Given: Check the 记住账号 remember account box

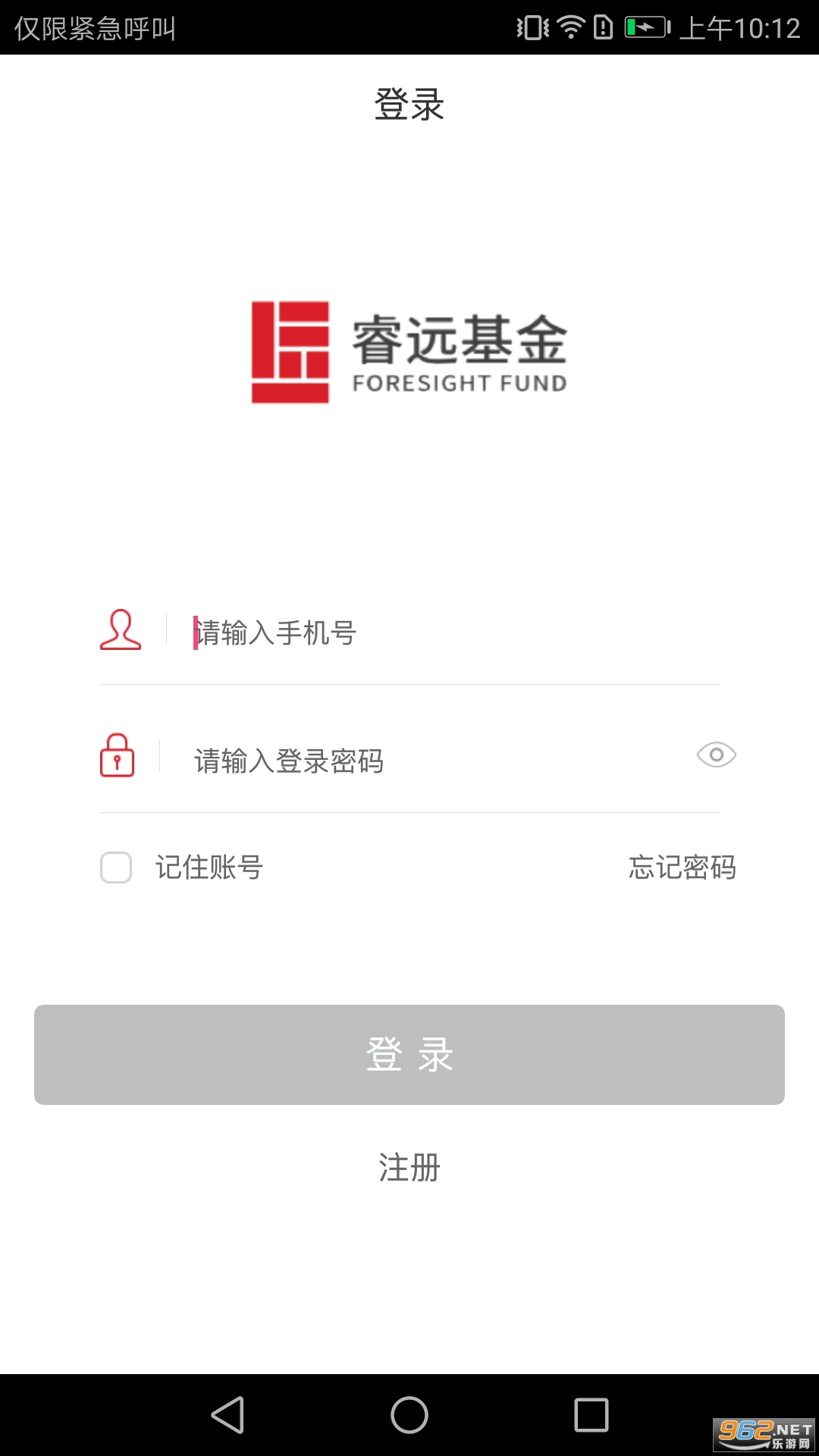Looking at the screenshot, I should 117,868.
